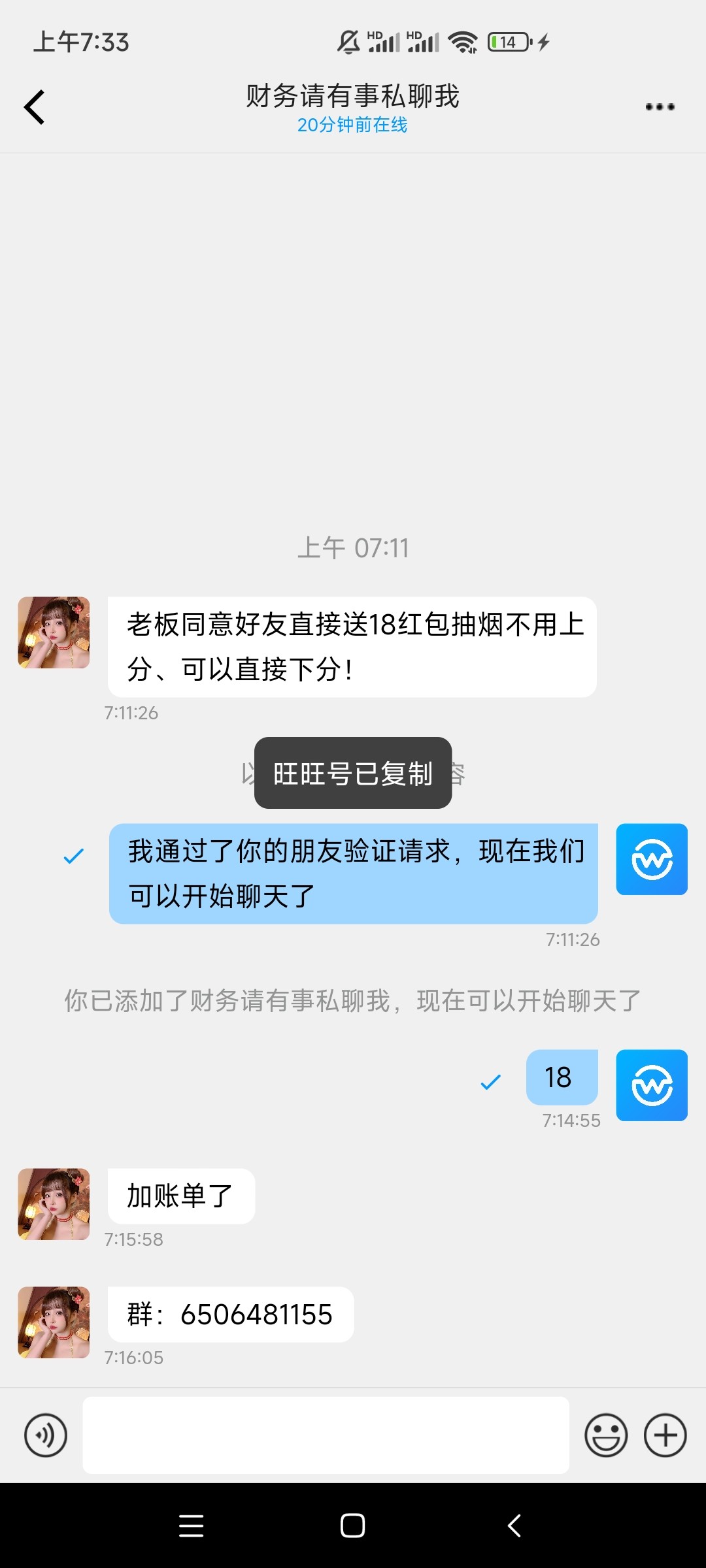
Task: Focus the message input field
Action: tap(326, 1435)
